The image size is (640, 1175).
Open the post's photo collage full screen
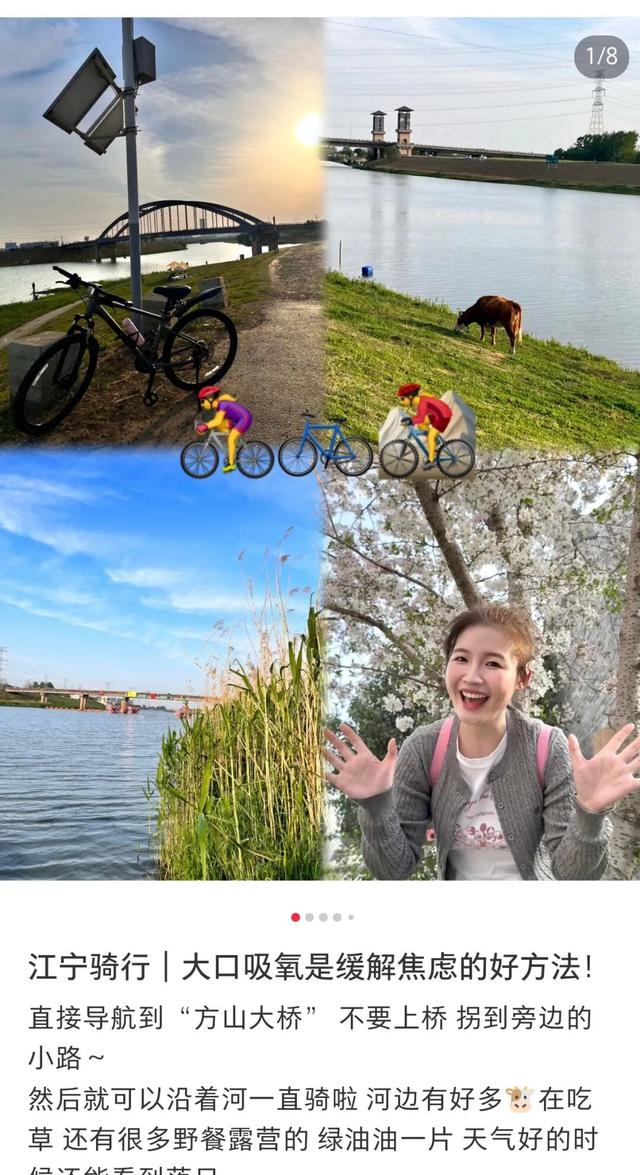click(x=320, y=450)
